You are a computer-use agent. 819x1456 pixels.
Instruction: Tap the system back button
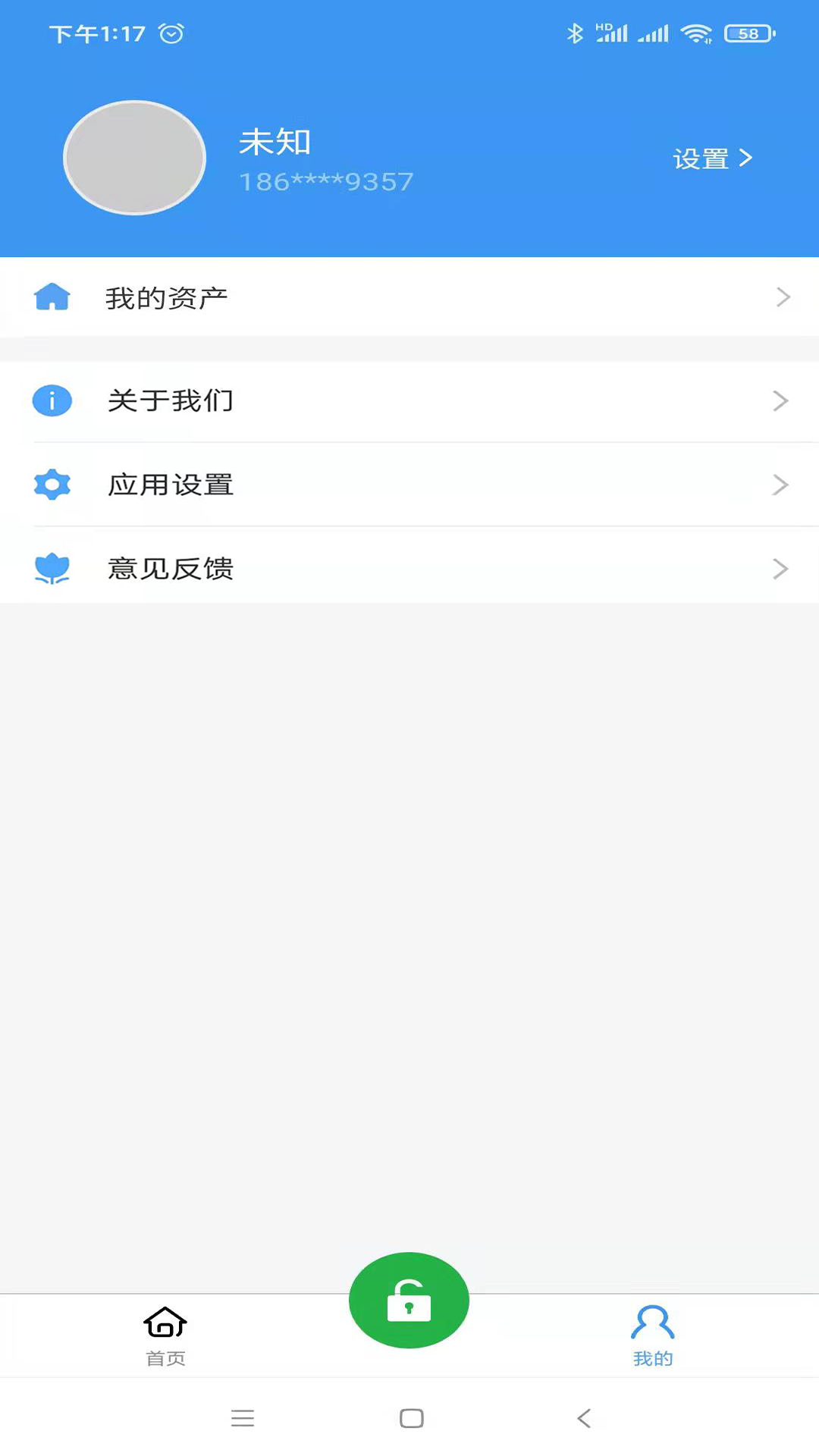[583, 1418]
